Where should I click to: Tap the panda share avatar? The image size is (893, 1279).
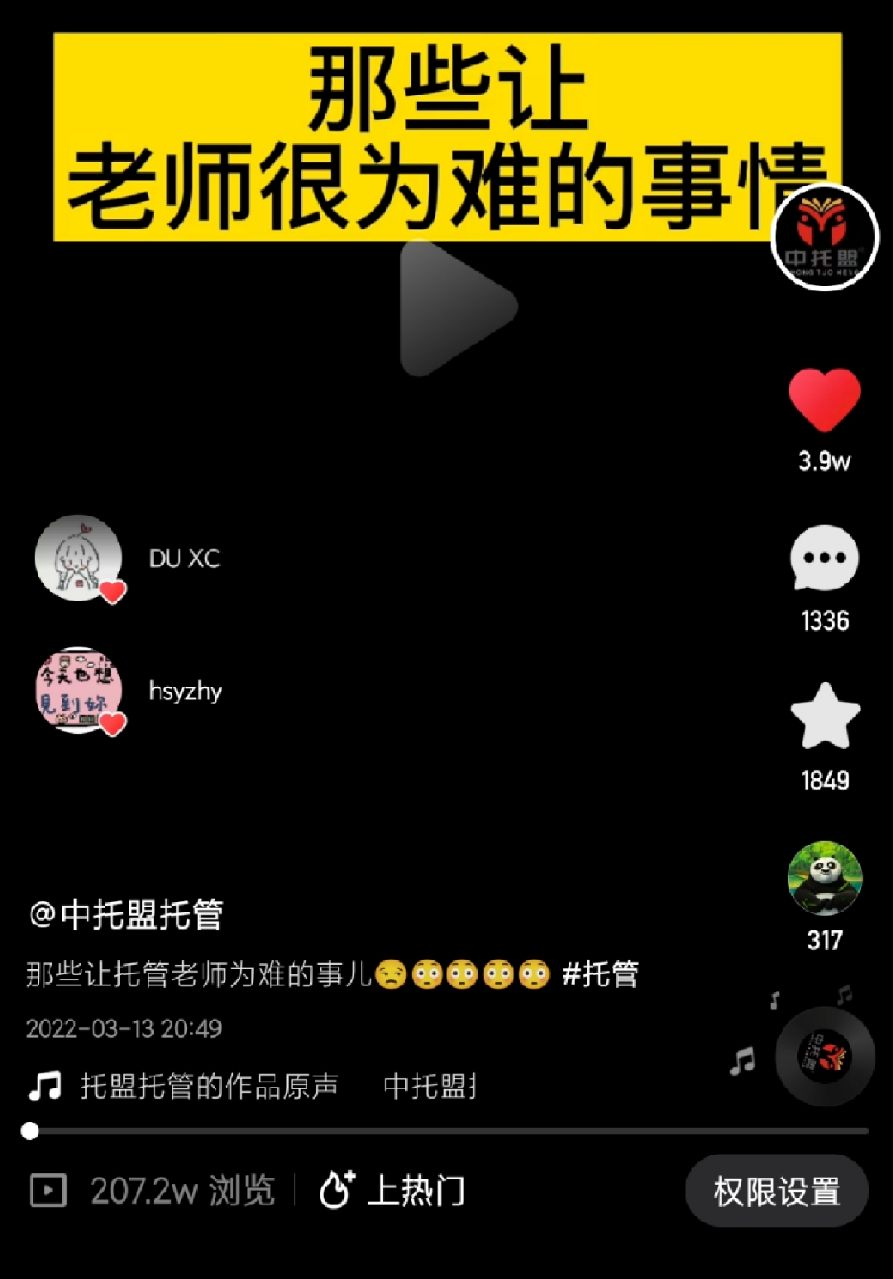coord(824,878)
